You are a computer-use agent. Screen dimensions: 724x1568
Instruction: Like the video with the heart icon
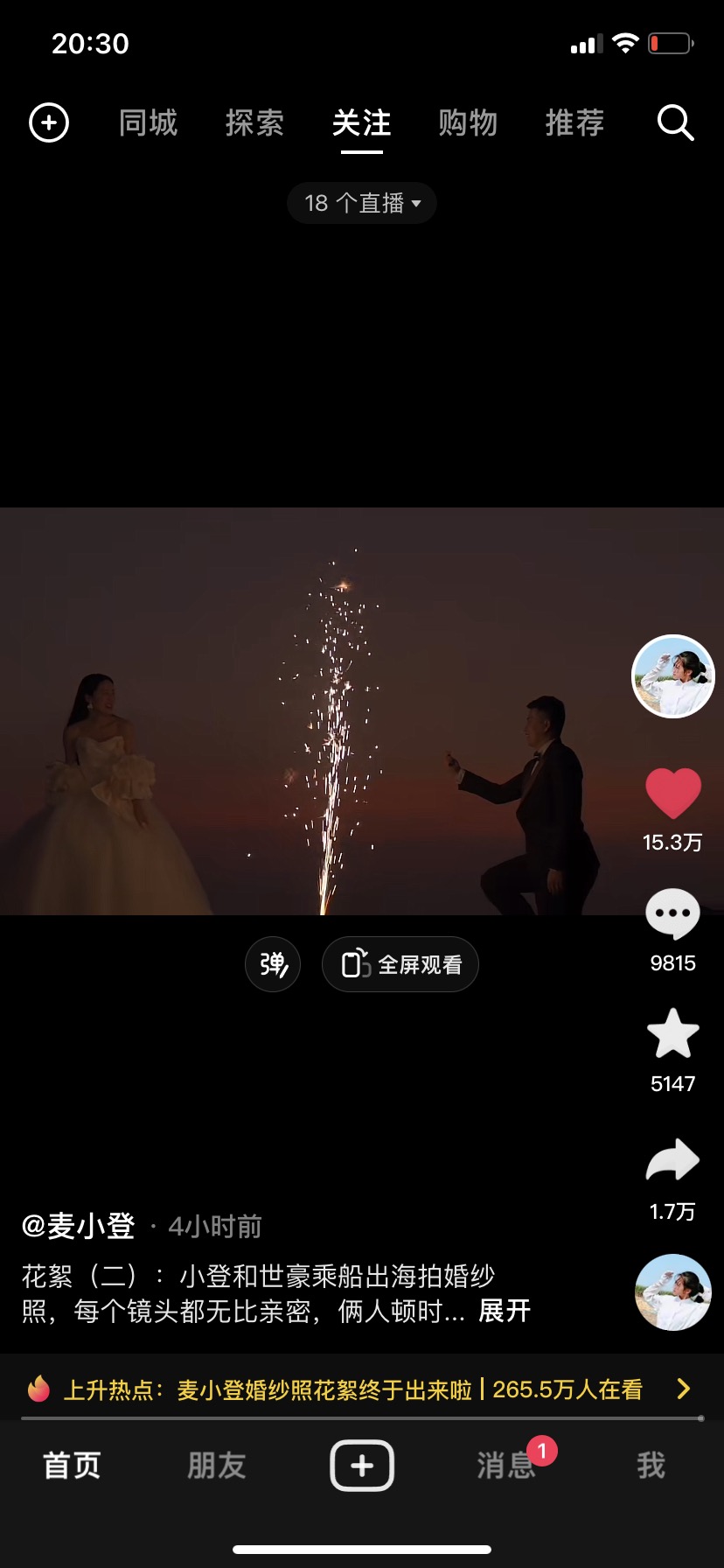click(x=672, y=794)
